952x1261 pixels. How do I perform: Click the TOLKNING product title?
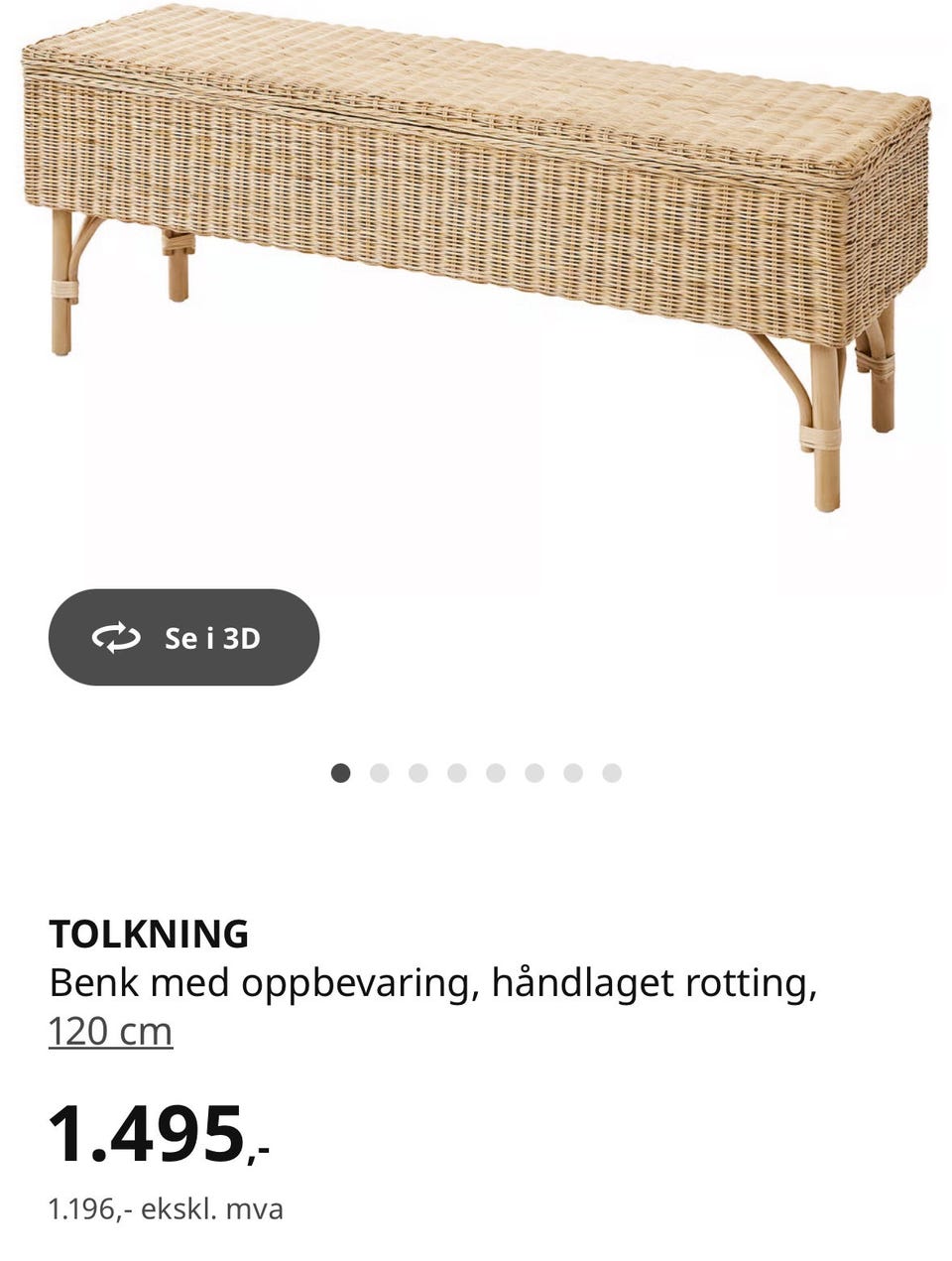(x=149, y=933)
